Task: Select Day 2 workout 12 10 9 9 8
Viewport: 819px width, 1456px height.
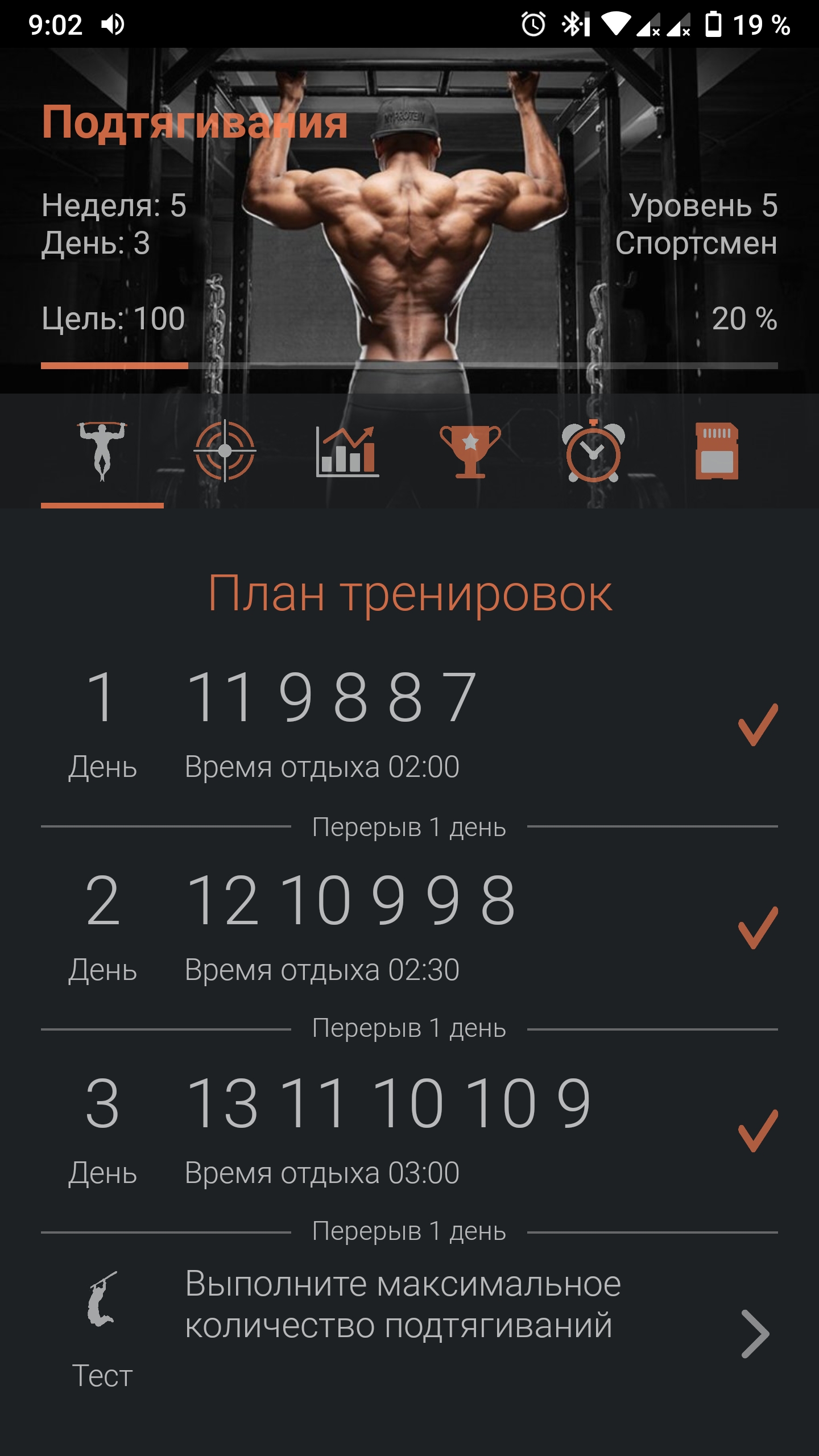Action: [409, 928]
